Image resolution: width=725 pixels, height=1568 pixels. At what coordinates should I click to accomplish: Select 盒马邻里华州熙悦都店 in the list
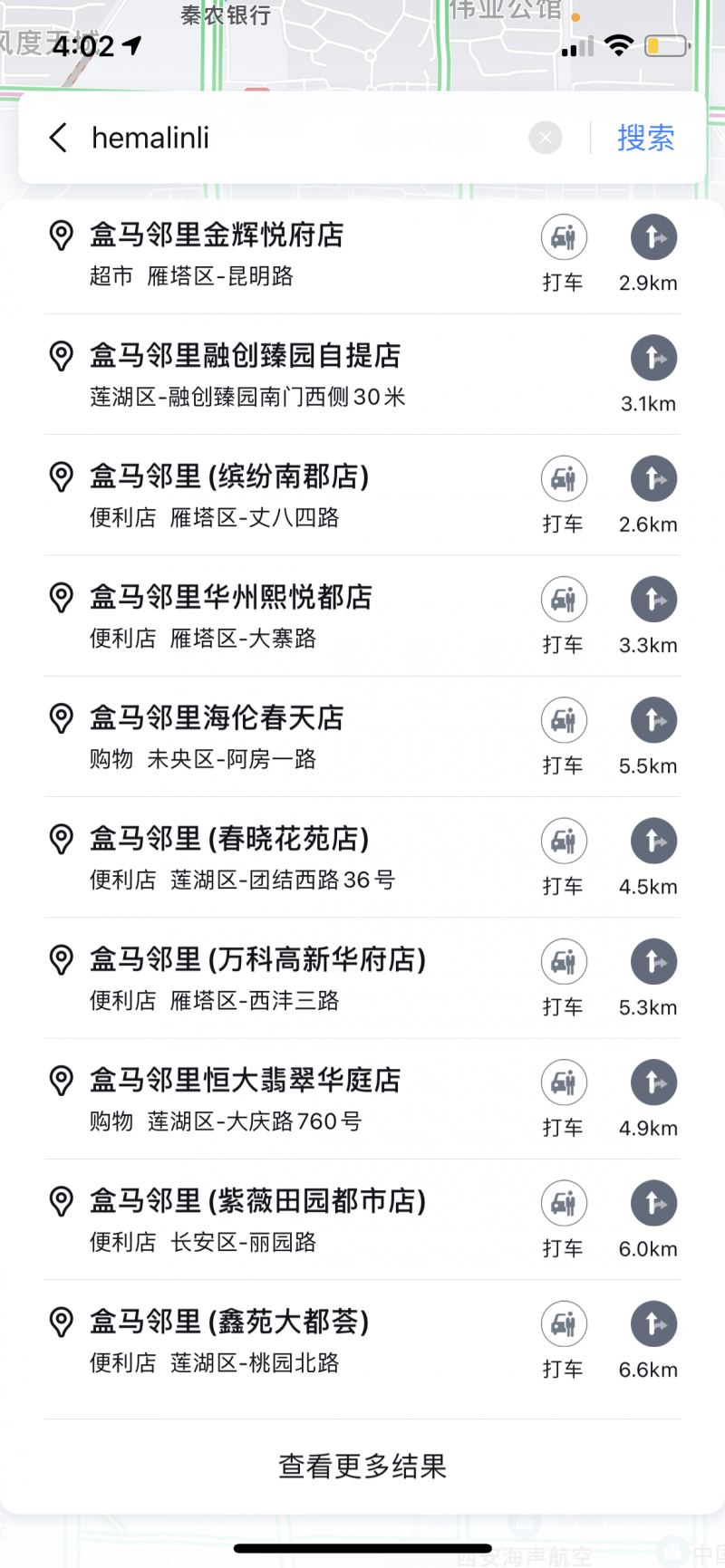pyautogui.click(x=285, y=616)
